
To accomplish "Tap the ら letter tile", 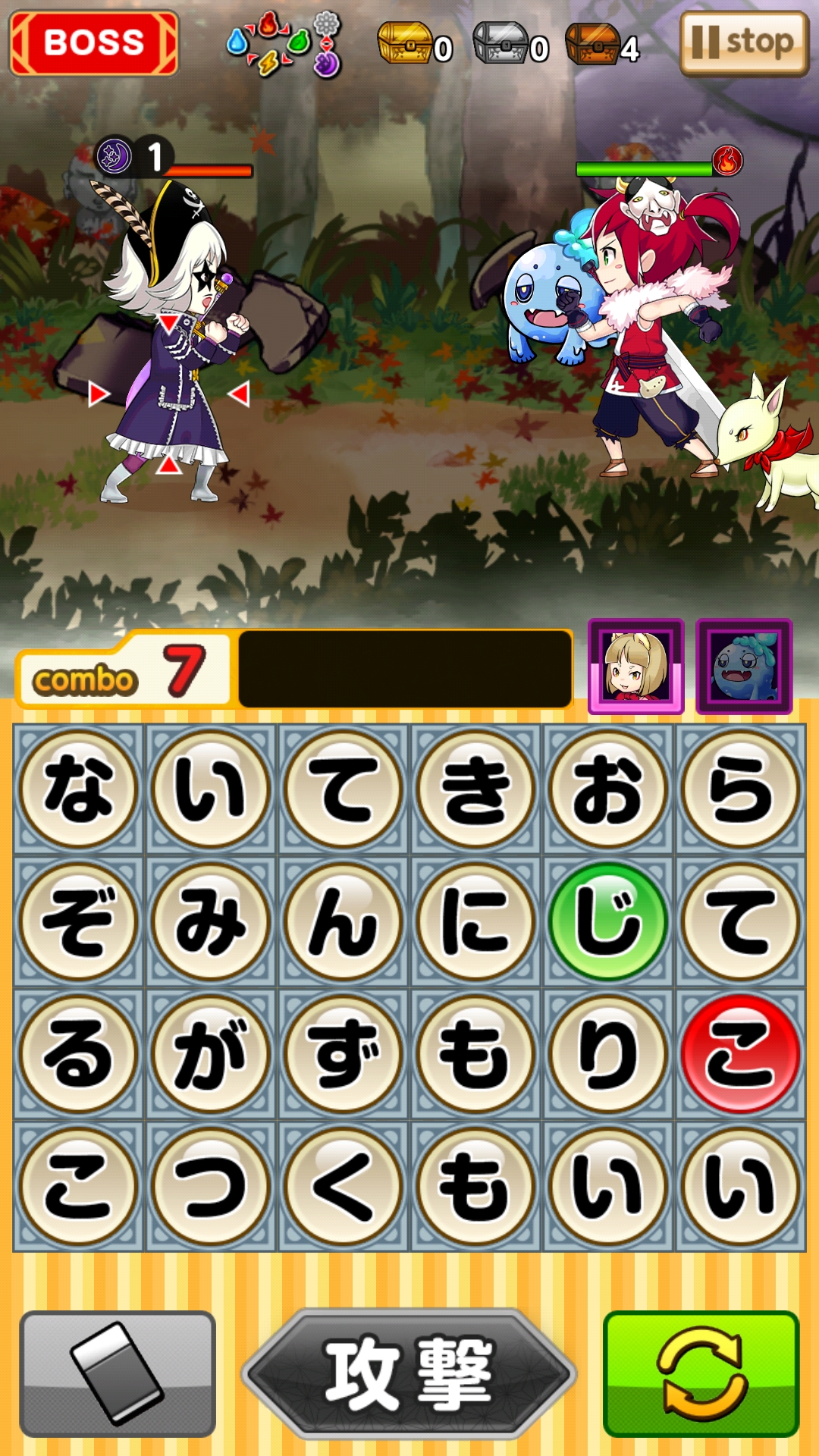I will [740, 789].
